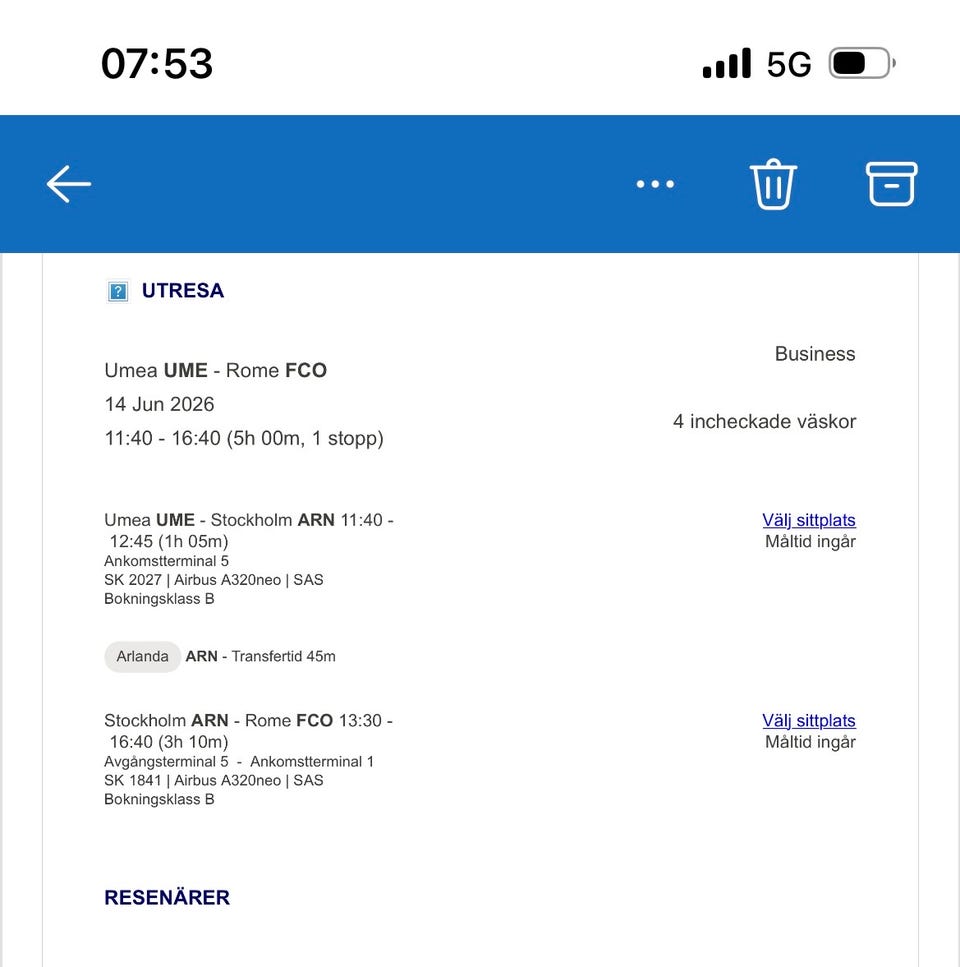
Task: Go back to the inbox
Action: [x=68, y=184]
